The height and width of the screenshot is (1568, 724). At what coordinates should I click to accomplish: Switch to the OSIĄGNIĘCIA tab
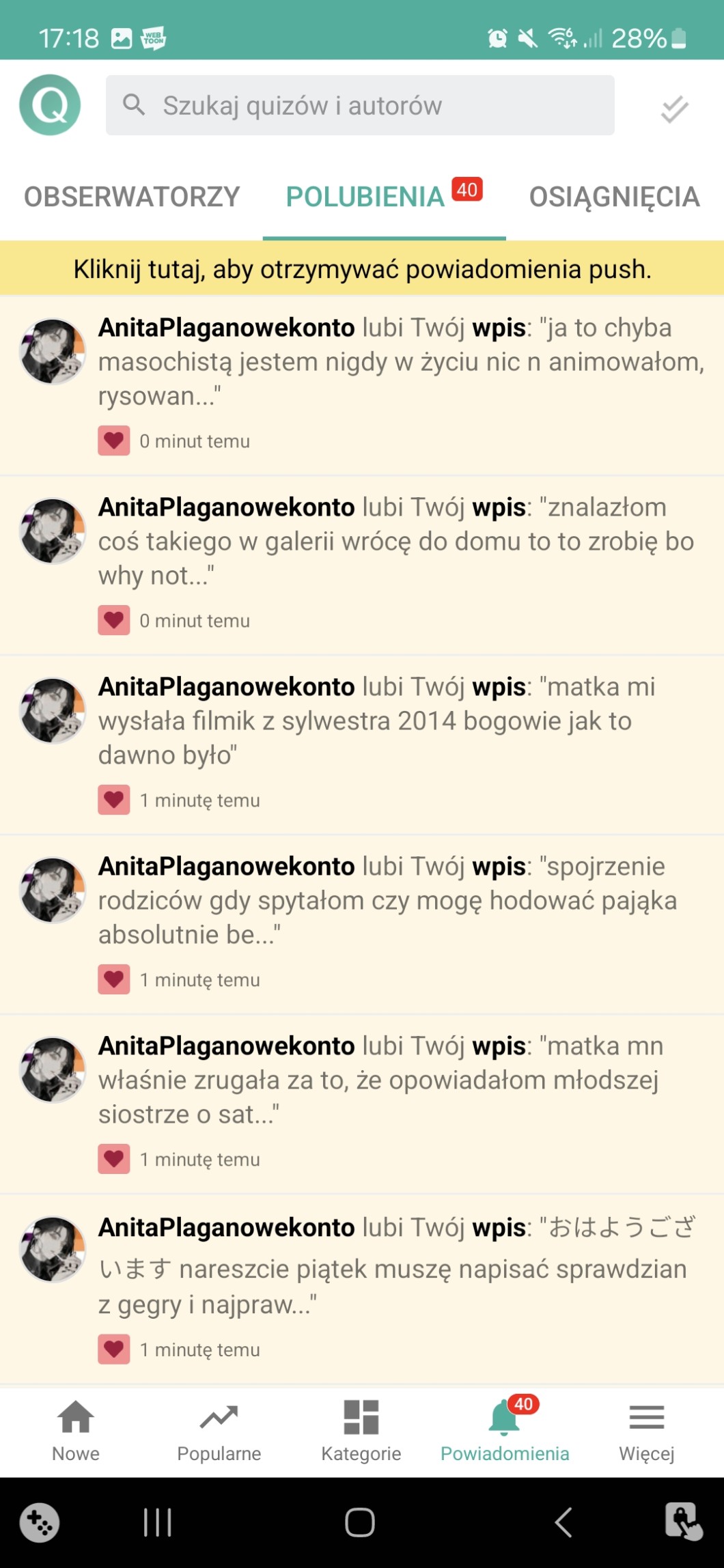pyautogui.click(x=614, y=197)
